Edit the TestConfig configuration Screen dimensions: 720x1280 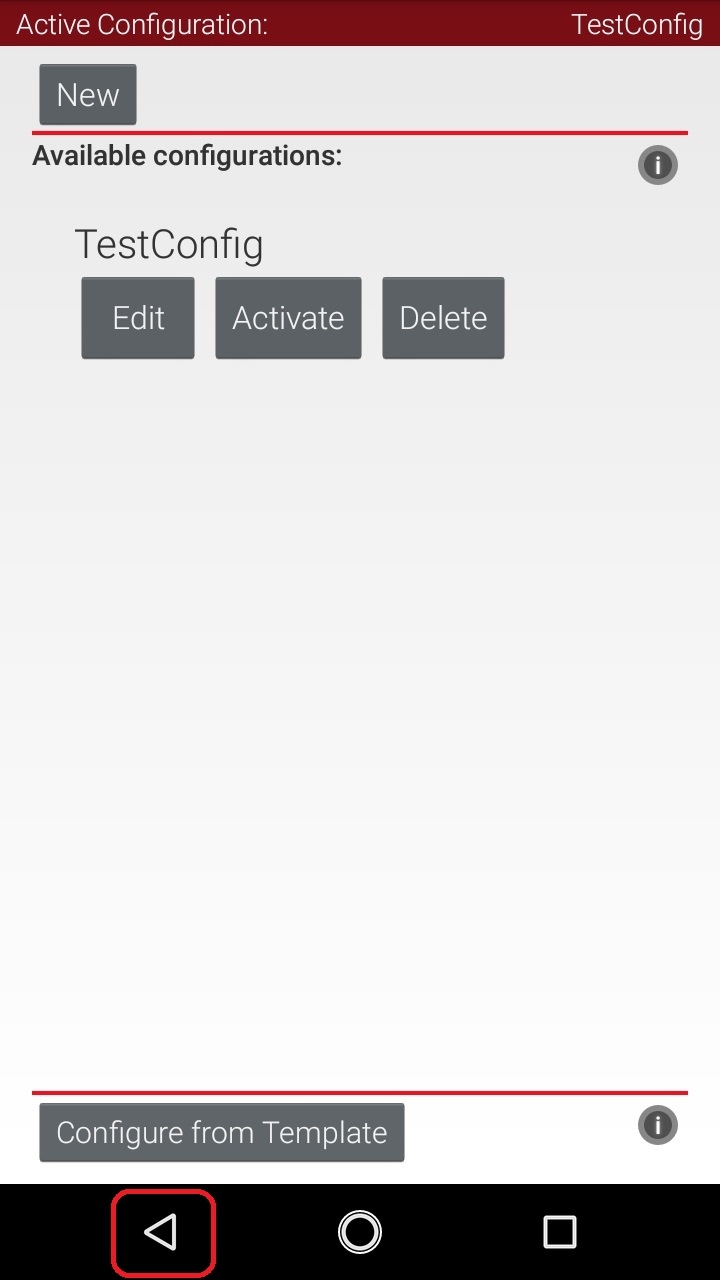(138, 318)
